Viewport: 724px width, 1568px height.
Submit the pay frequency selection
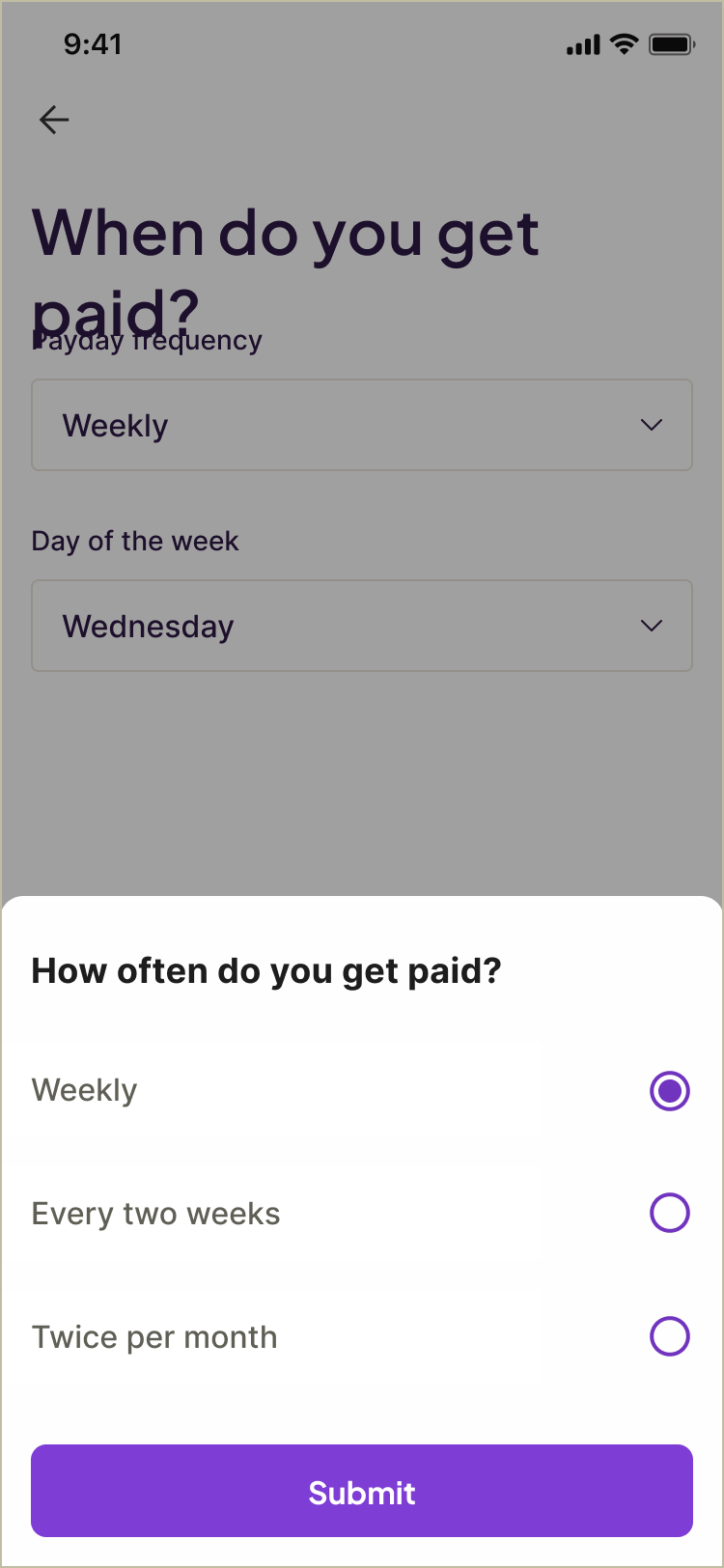point(362,1491)
